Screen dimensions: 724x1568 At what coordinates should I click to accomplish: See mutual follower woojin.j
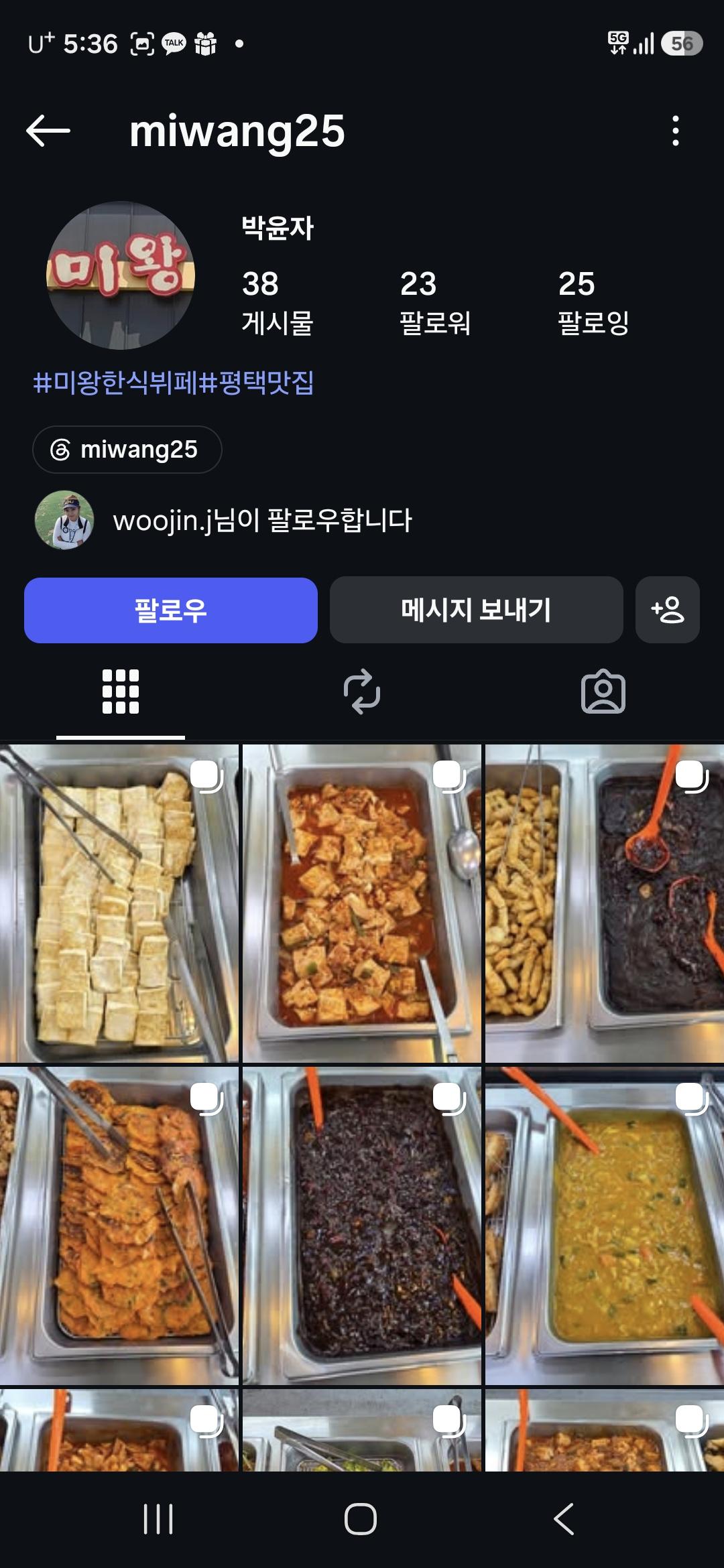[223, 521]
